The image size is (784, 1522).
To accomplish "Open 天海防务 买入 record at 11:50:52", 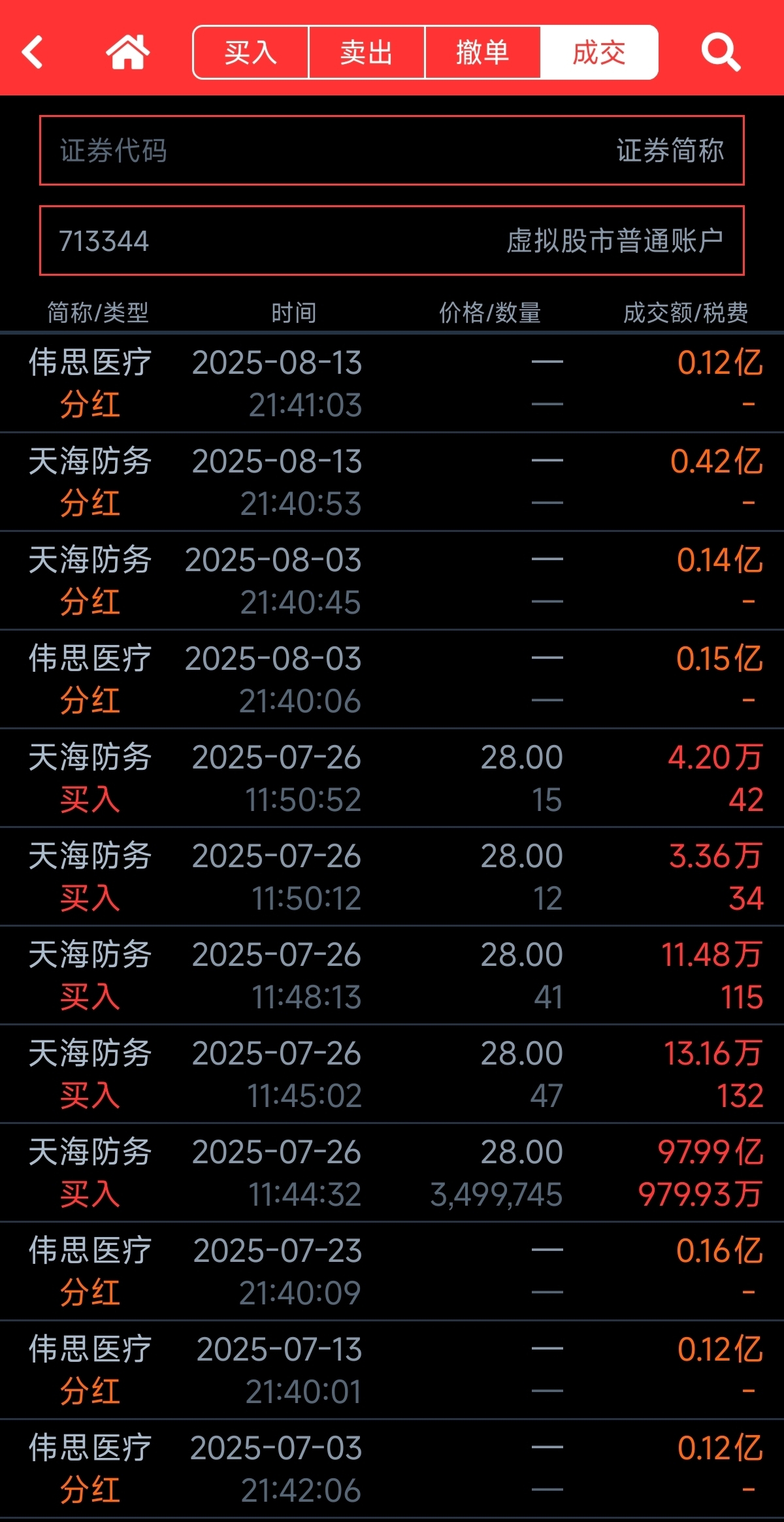I will tap(392, 778).
